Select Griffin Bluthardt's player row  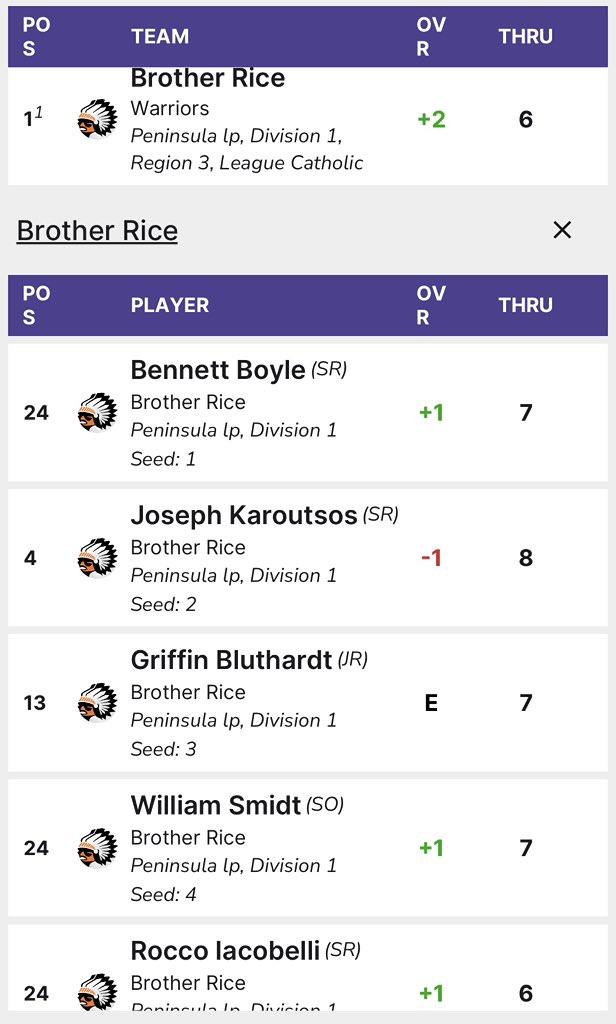(308, 703)
